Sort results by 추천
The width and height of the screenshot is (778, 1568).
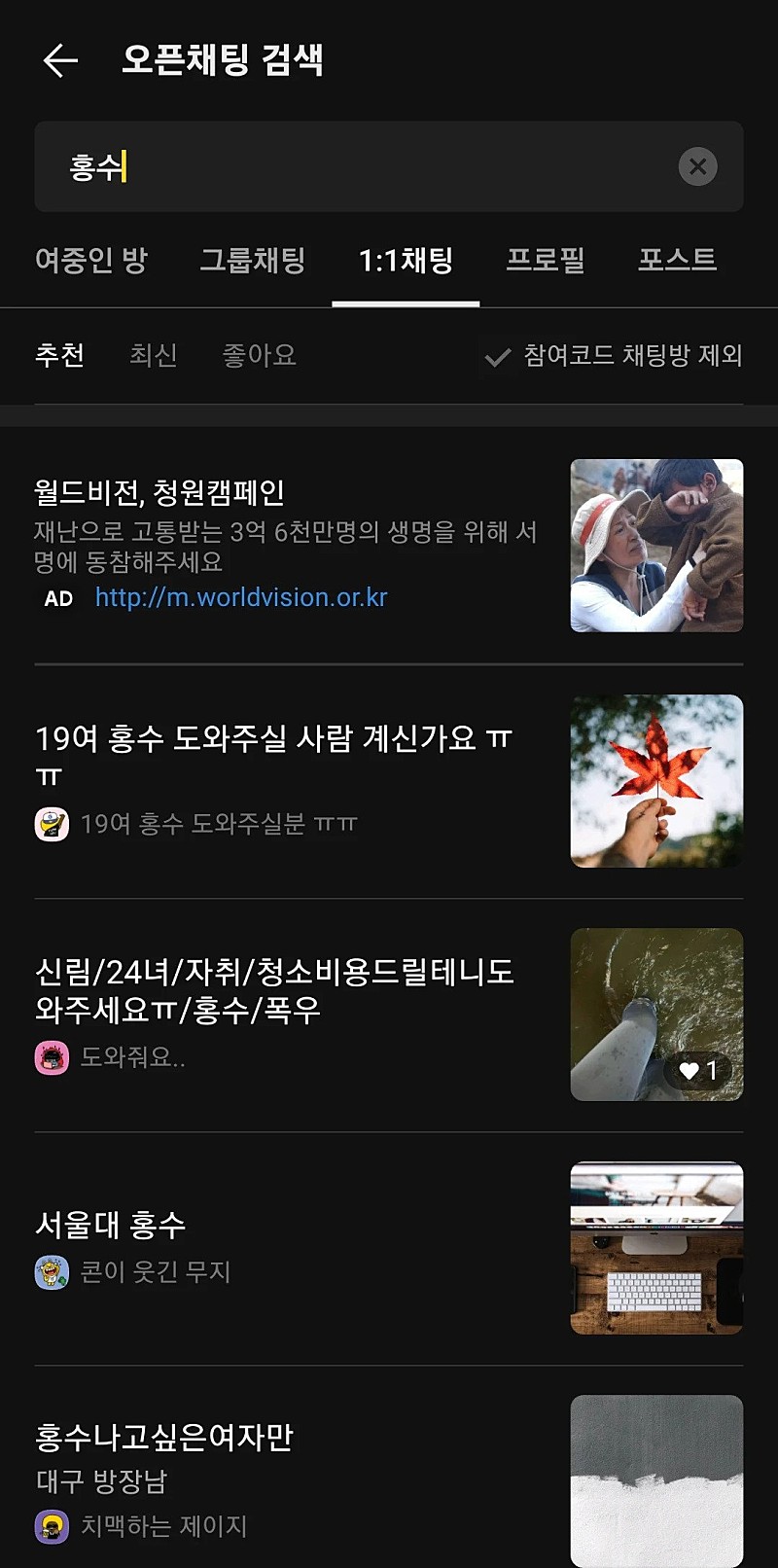pos(60,355)
